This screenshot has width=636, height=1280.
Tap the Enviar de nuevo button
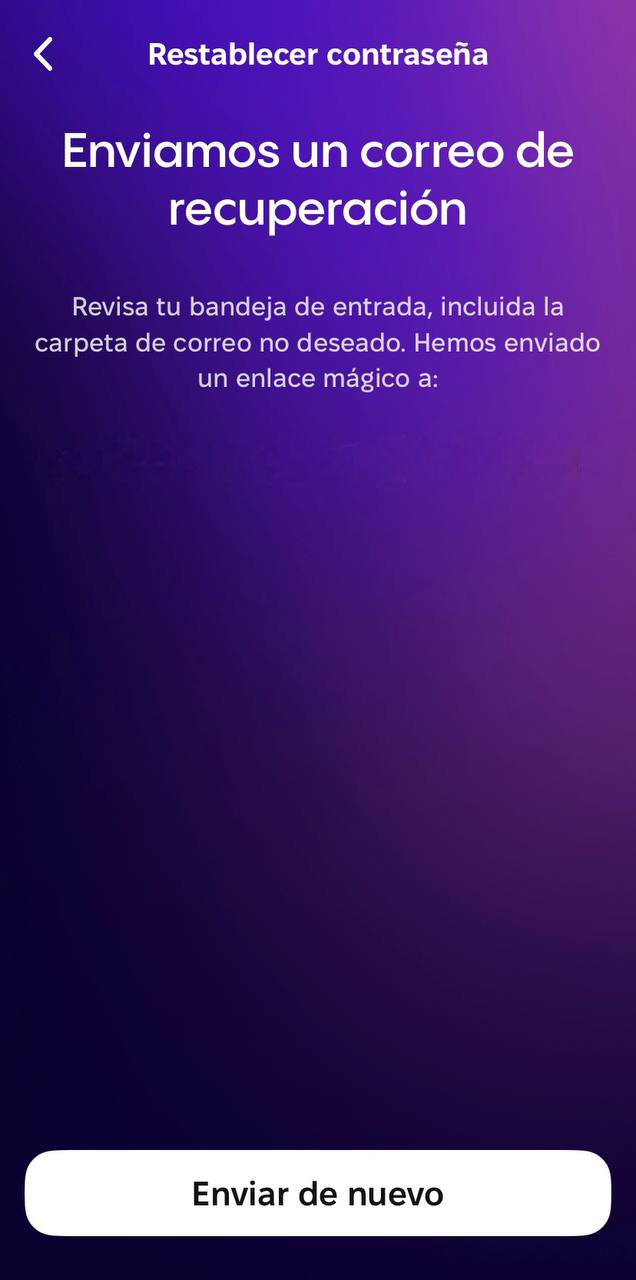[317, 1193]
